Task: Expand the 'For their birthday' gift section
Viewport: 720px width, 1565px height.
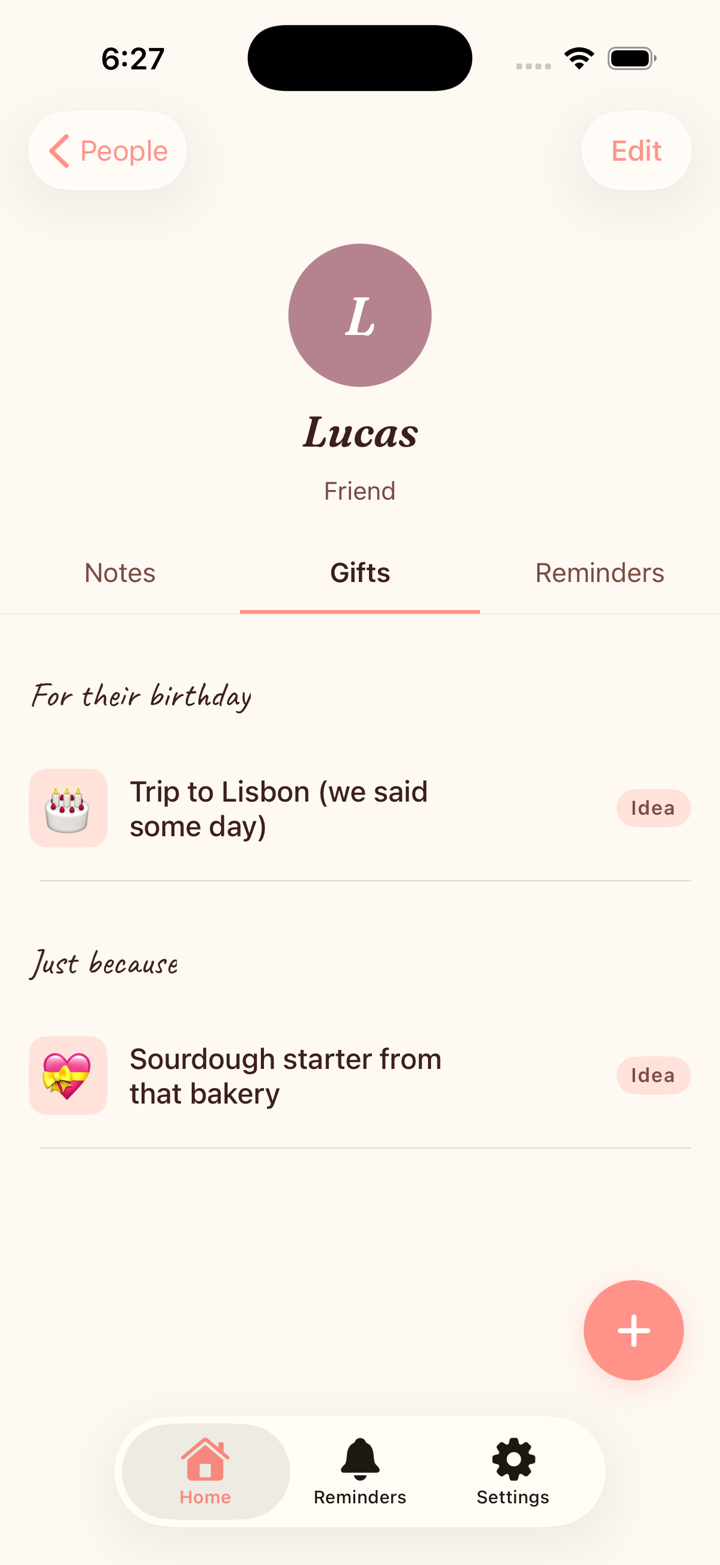Action: click(x=141, y=695)
